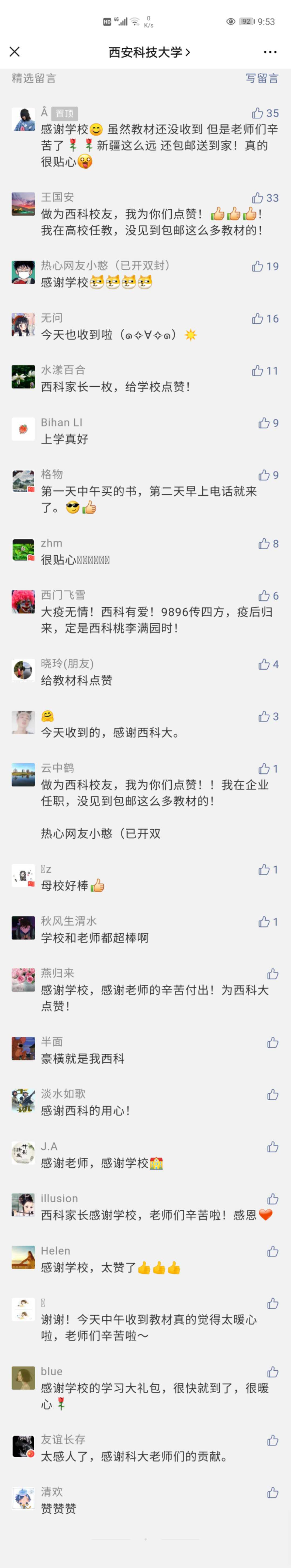The width and height of the screenshot is (291, 1568).
Task: Like 无问's comment
Action: click(x=258, y=318)
